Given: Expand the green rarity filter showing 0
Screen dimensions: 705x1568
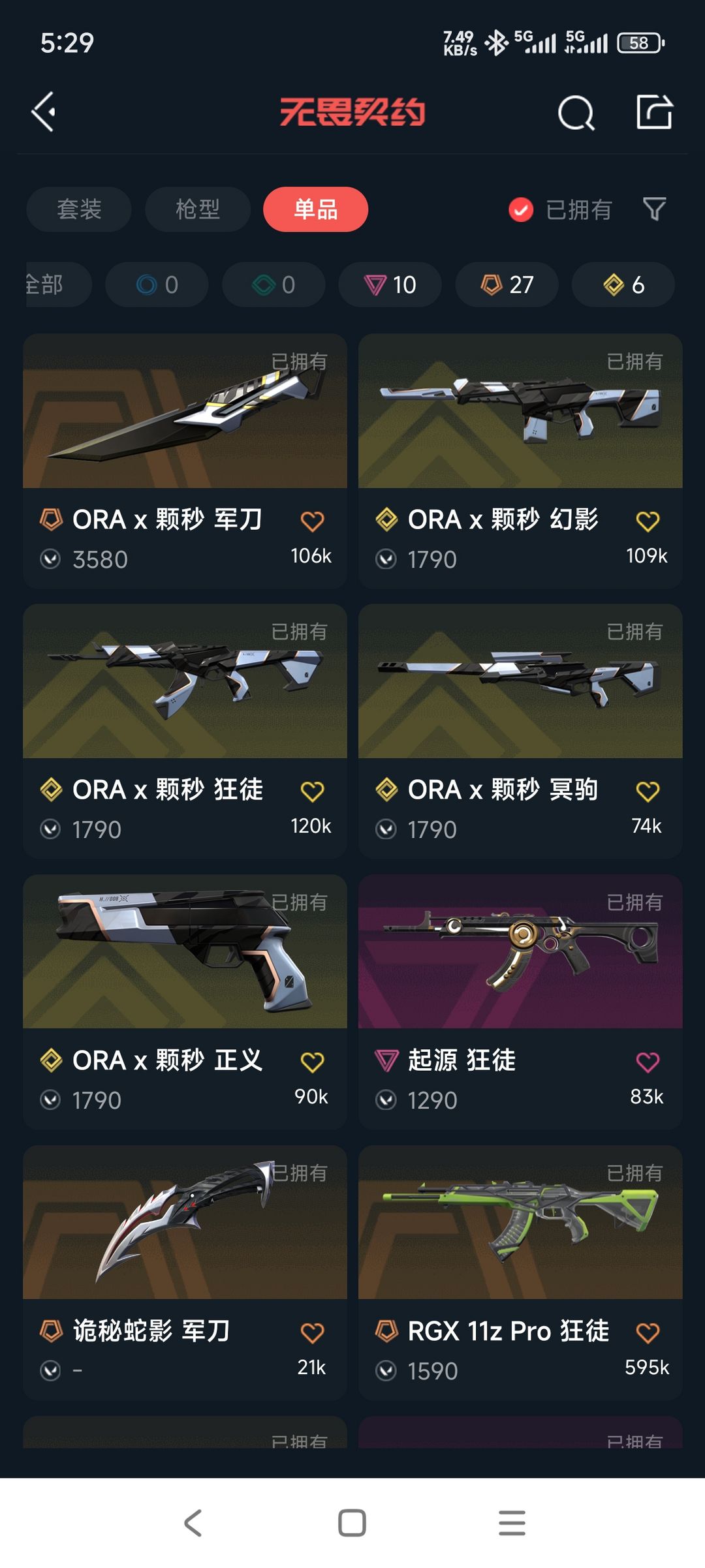Looking at the screenshot, I should point(274,284).
